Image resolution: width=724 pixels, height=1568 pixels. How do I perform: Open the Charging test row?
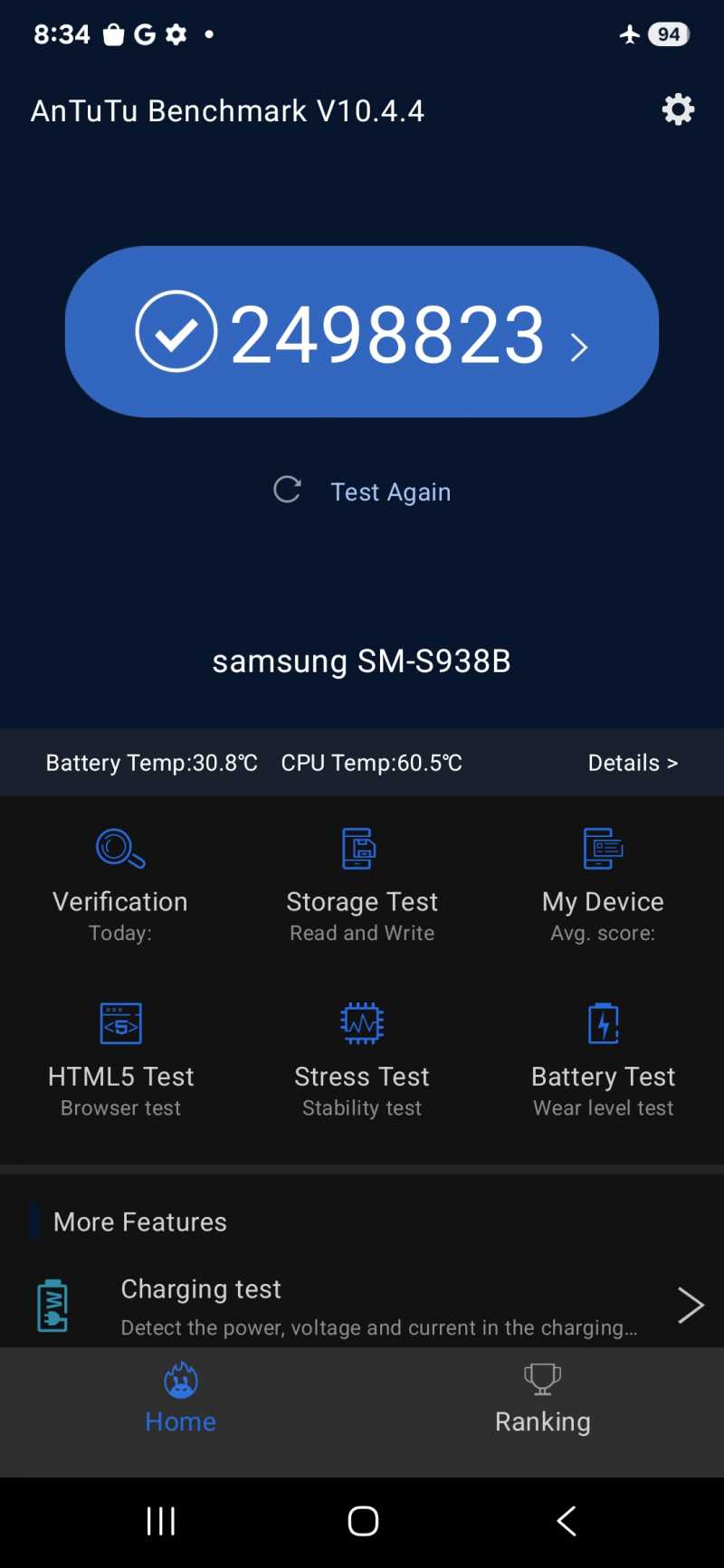coord(362,1306)
